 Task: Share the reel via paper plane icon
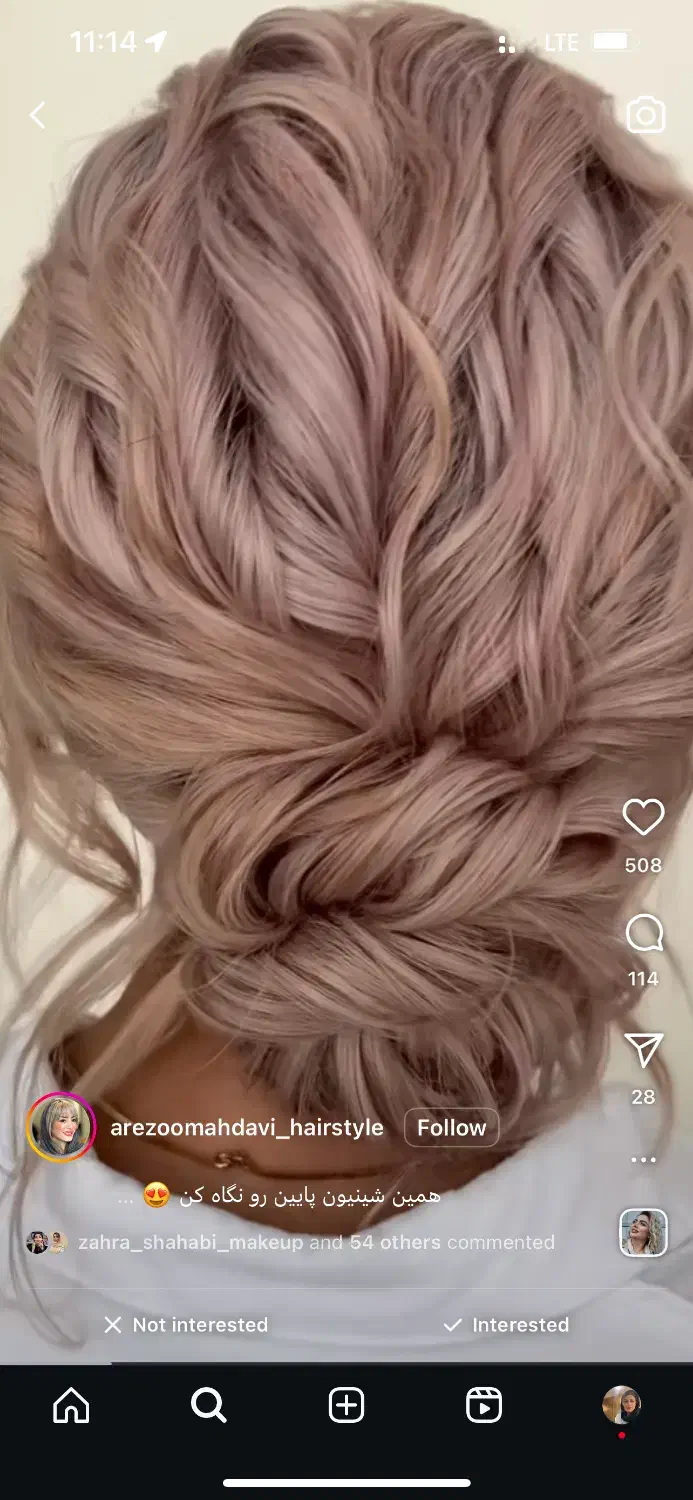click(x=643, y=1050)
